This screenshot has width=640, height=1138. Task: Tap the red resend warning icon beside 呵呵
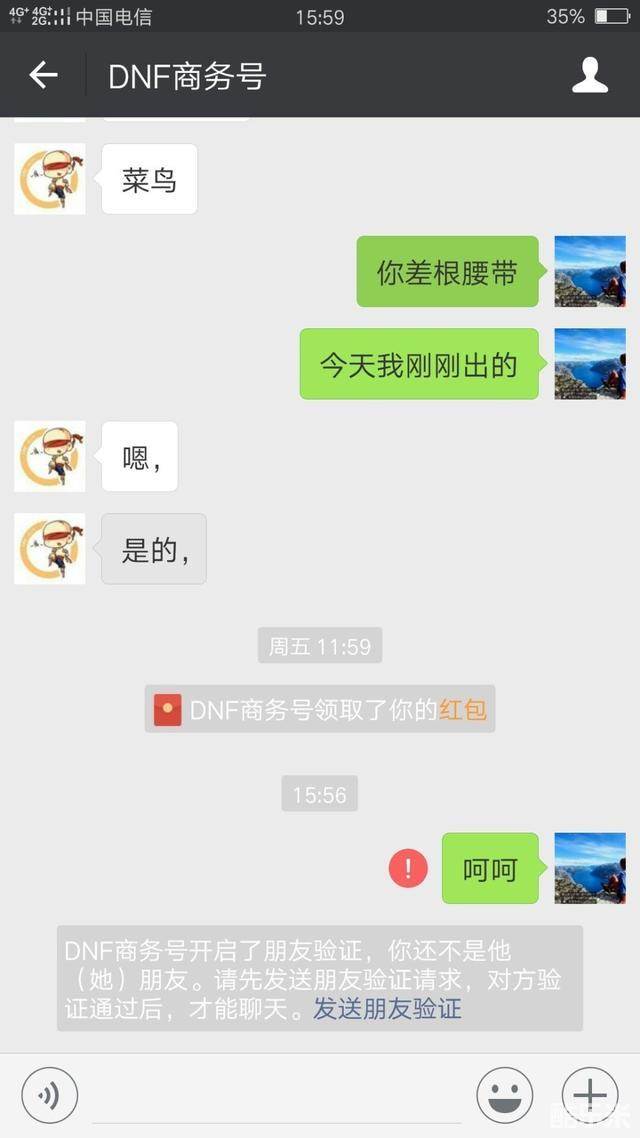pos(408,868)
